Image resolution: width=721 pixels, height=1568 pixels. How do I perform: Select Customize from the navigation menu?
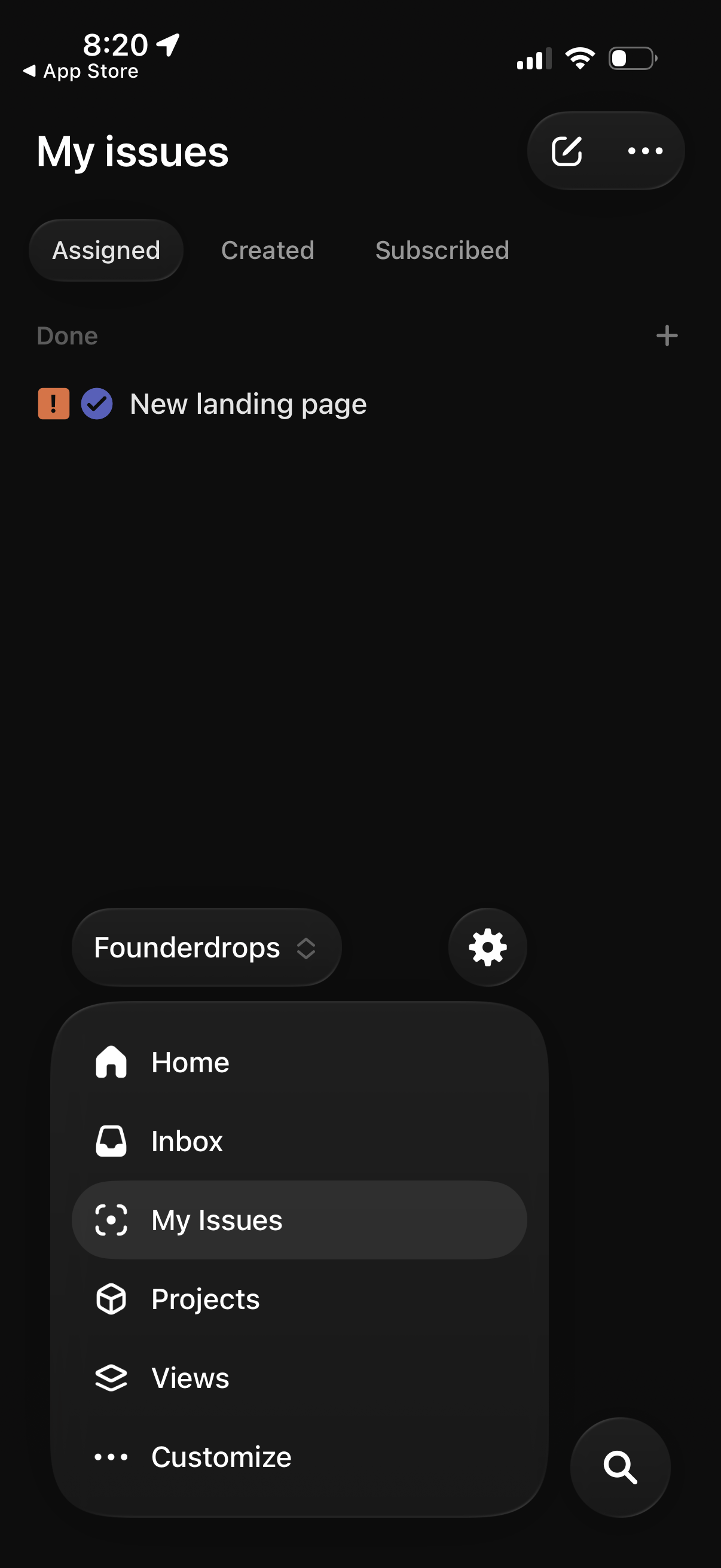coord(220,1457)
